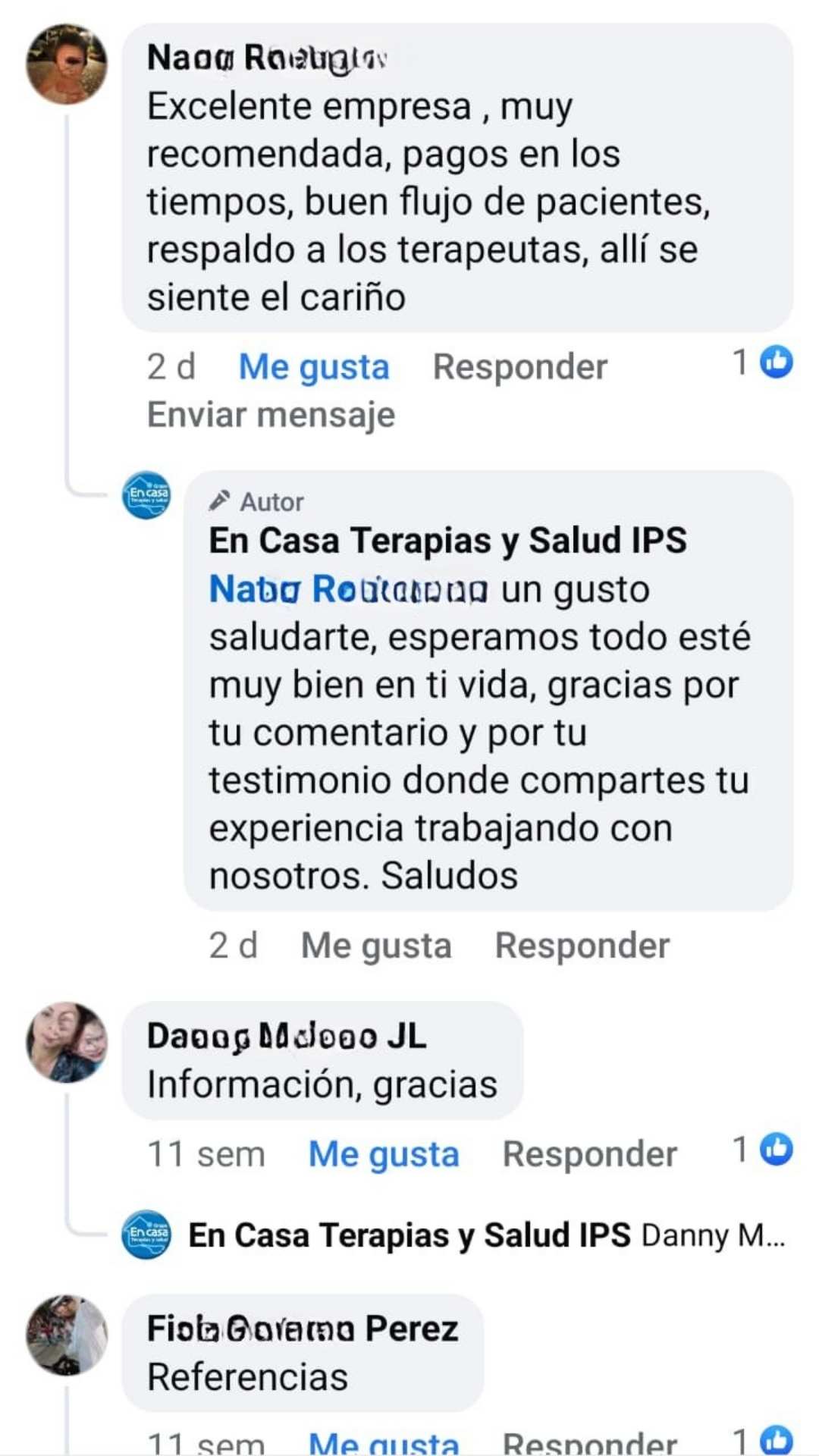Tap 'Responder' under the En Casa Terapias reply
This screenshot has height=1456, width=819.
pyautogui.click(x=582, y=946)
